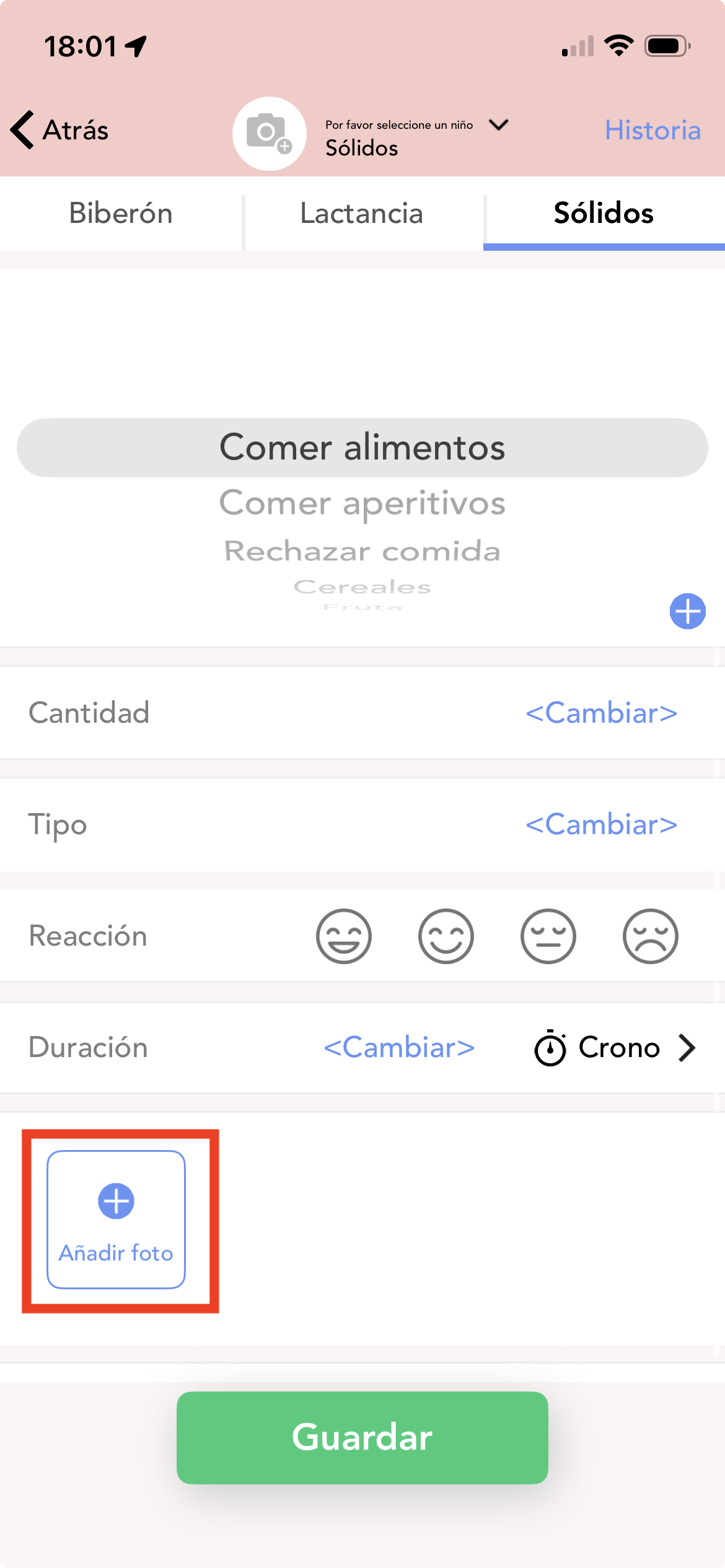Select the neutral face reaction

[x=548, y=936]
